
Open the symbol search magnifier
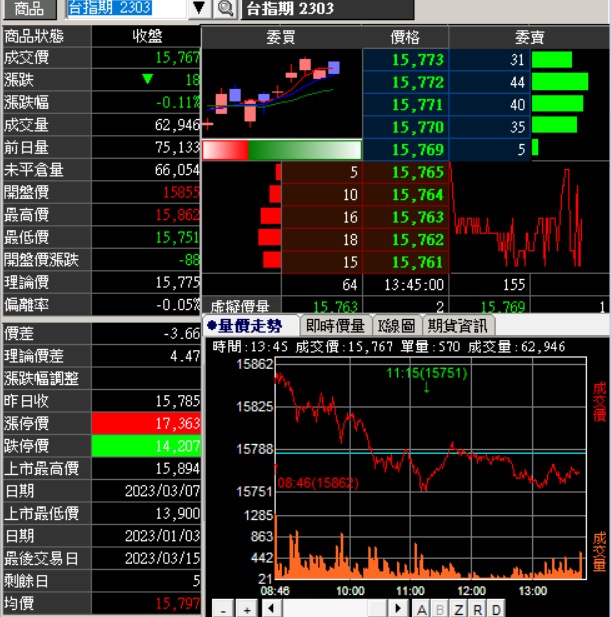coord(224,9)
